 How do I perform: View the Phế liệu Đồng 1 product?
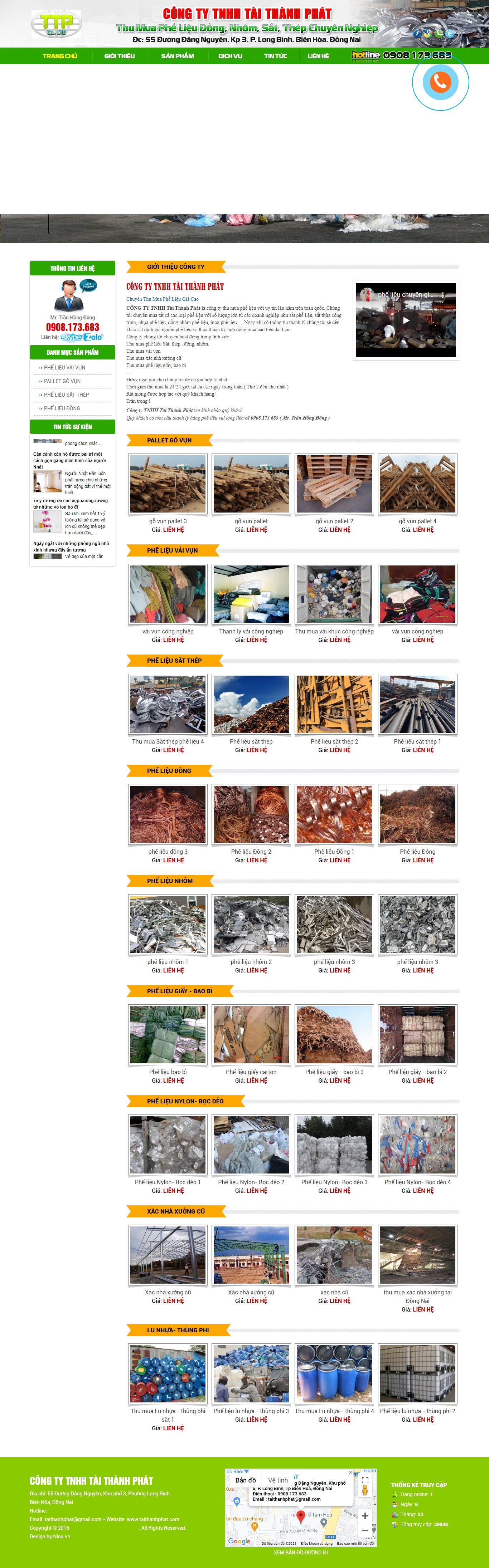tap(334, 815)
